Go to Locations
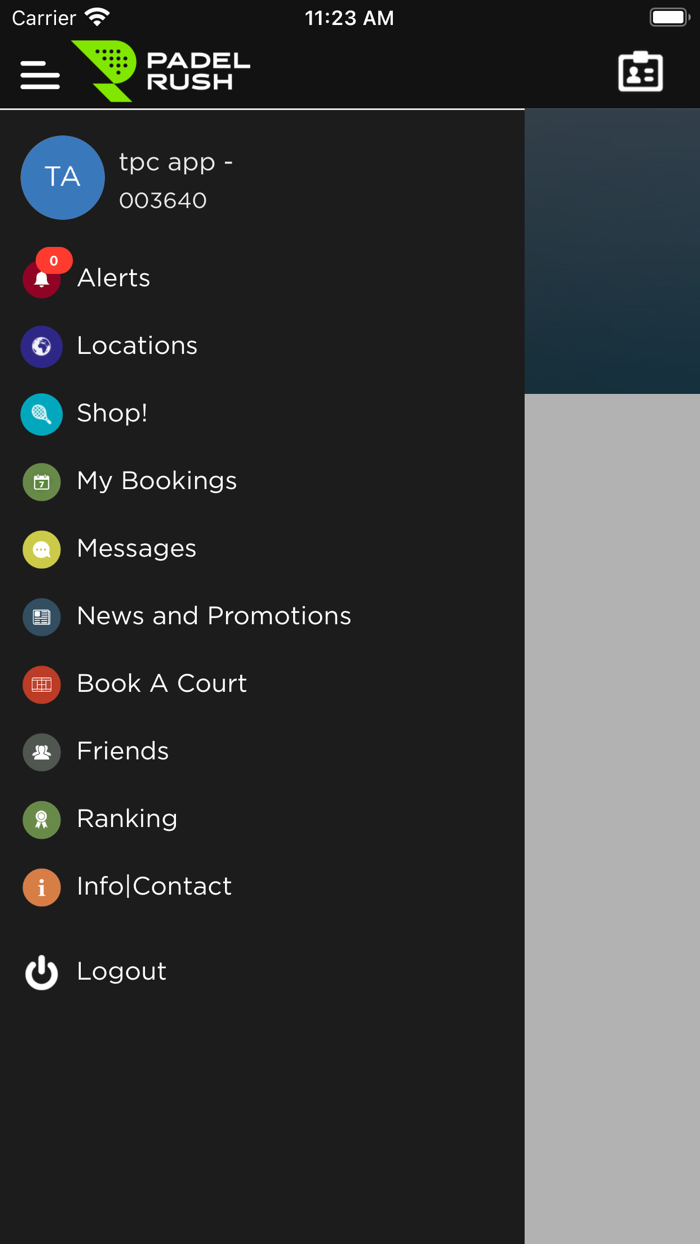The width and height of the screenshot is (700, 1244). tap(136, 346)
